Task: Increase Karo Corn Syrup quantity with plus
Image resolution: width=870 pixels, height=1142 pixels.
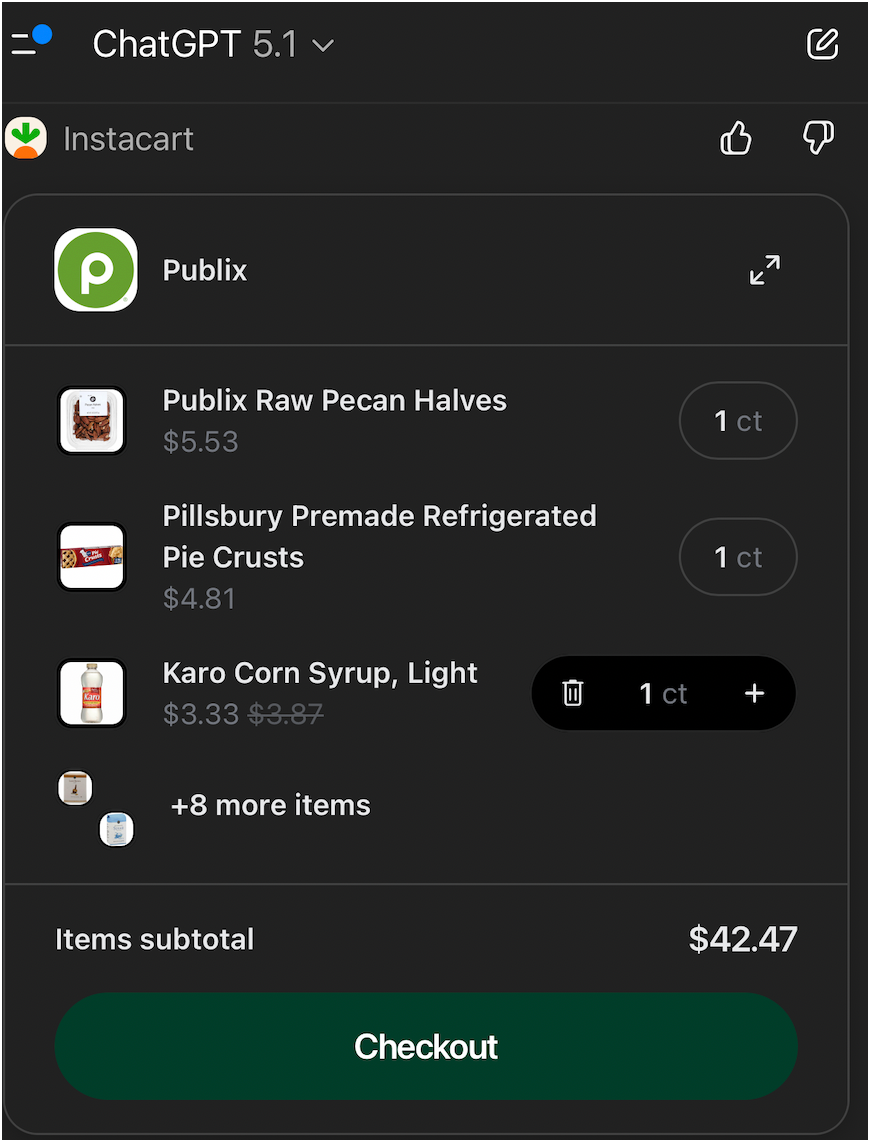Action: pos(755,693)
